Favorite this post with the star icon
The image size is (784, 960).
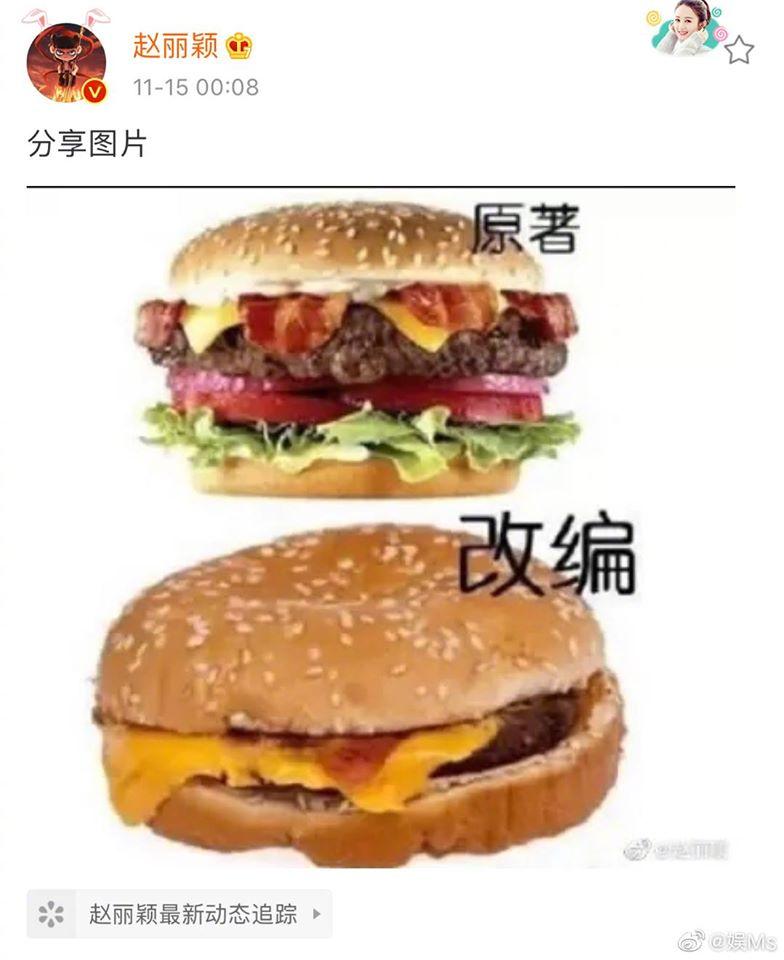click(x=739, y=49)
